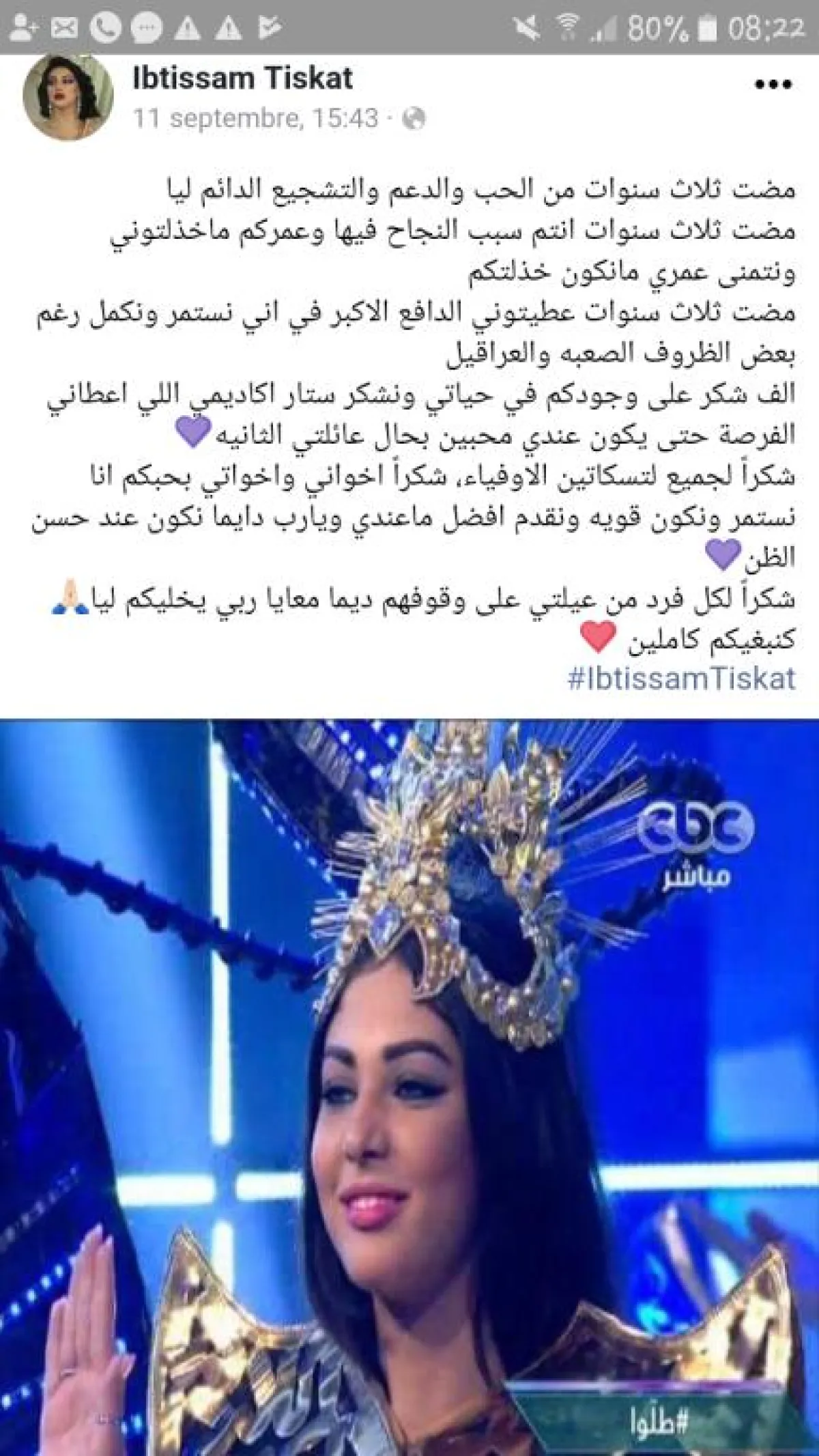The height and width of the screenshot is (1456, 819).
Task: Open Ibtissam Tiskat's profile picture
Action: (x=68, y=97)
